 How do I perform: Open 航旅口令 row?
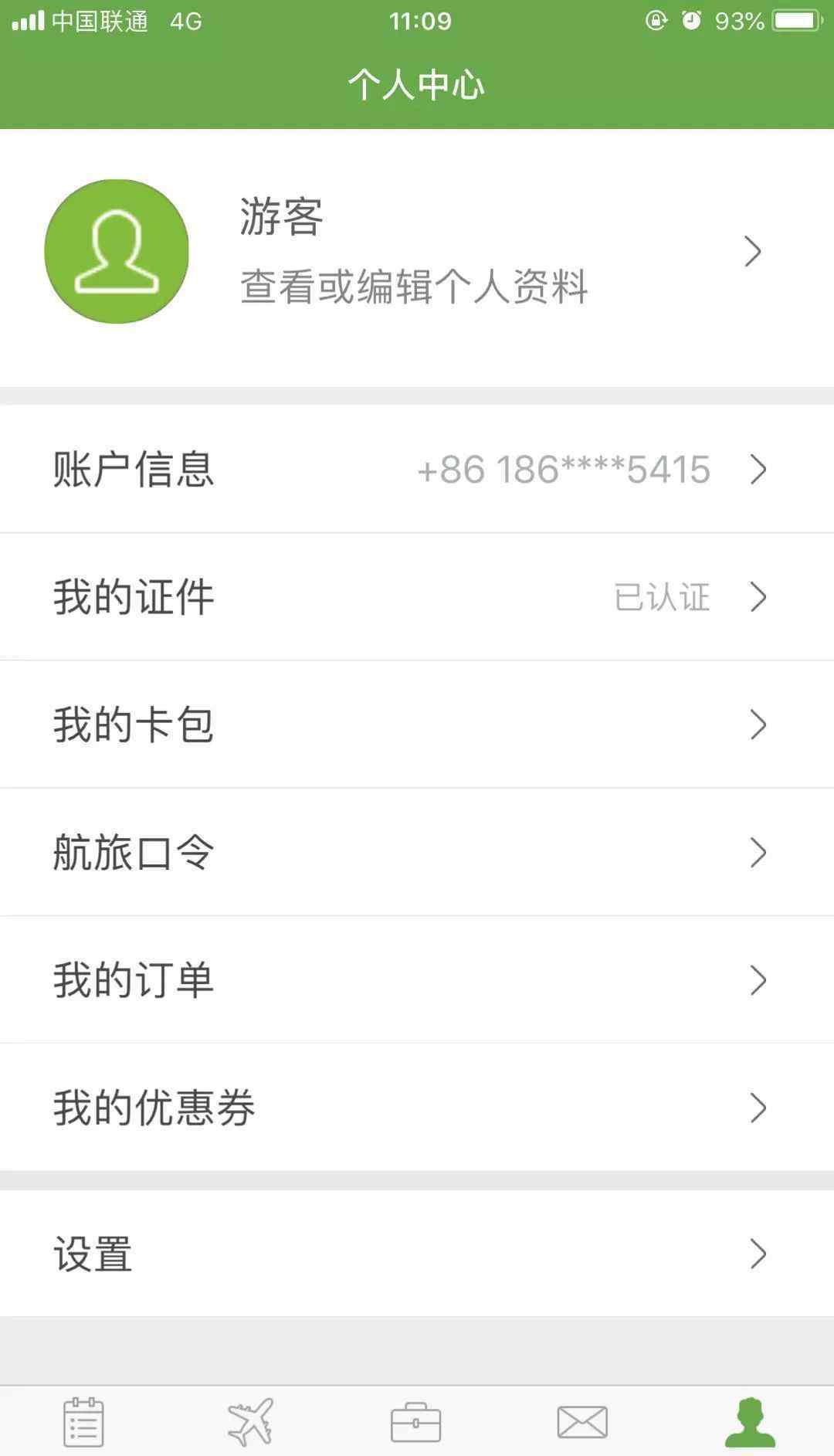tap(417, 852)
